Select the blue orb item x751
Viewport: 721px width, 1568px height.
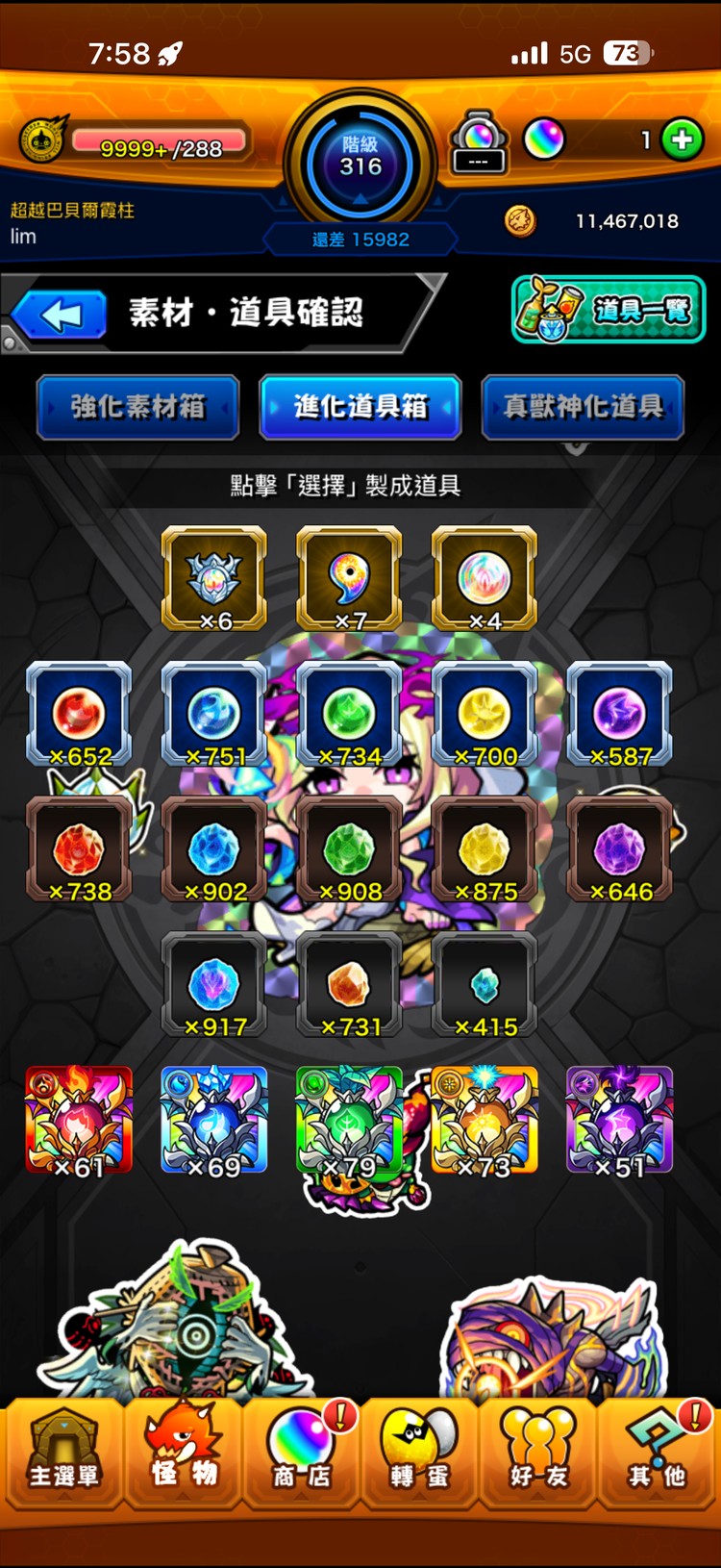pos(214,714)
